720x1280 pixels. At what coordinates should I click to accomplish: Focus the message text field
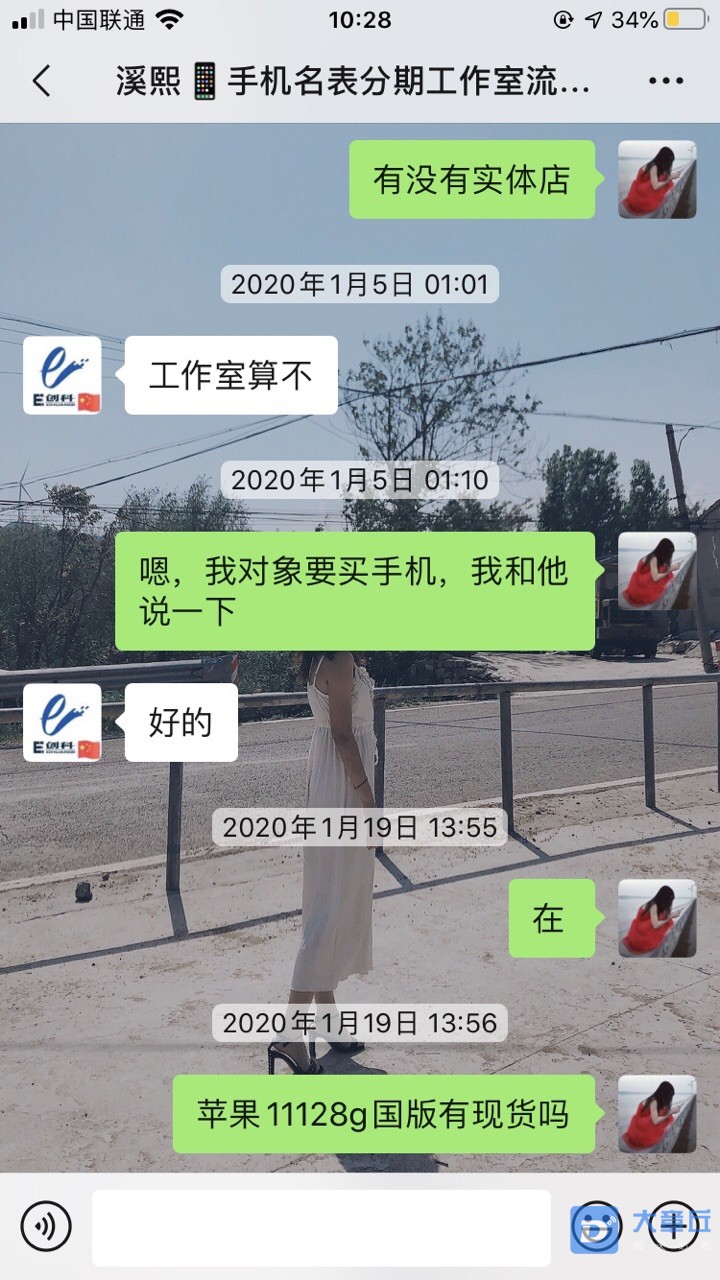[321, 1226]
